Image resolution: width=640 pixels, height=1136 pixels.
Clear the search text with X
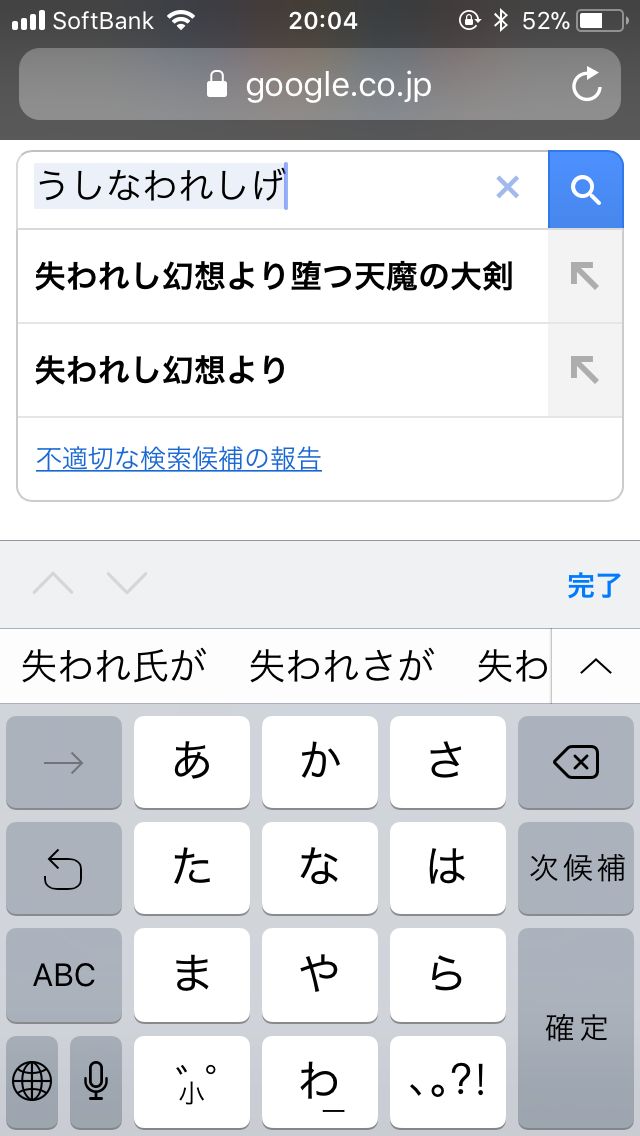click(x=508, y=187)
